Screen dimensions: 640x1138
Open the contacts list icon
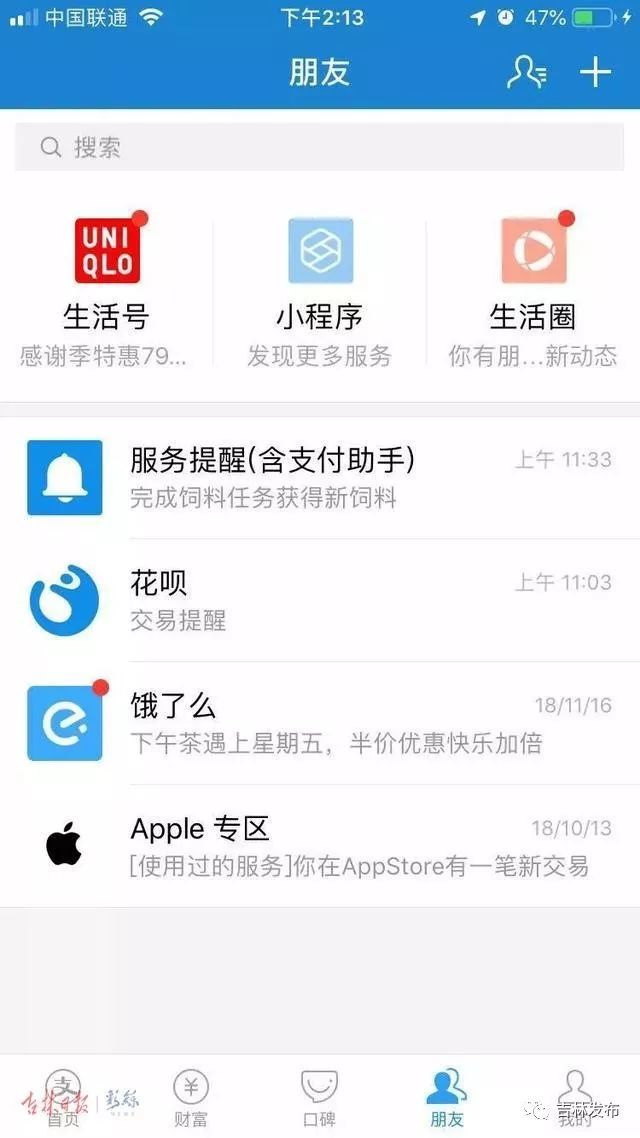[x=526, y=72]
